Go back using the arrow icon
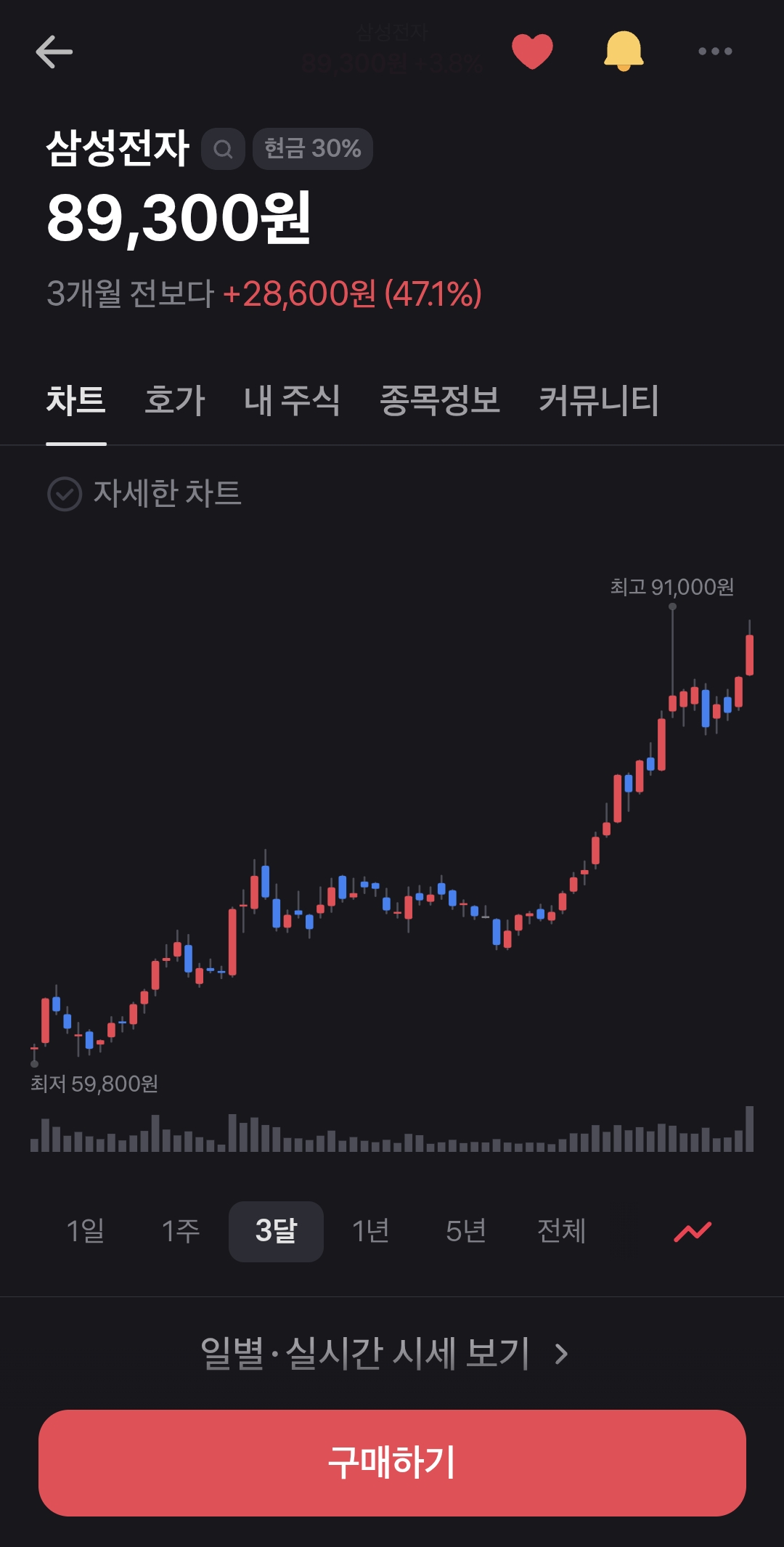Viewport: 784px width, 1547px height. (54, 52)
